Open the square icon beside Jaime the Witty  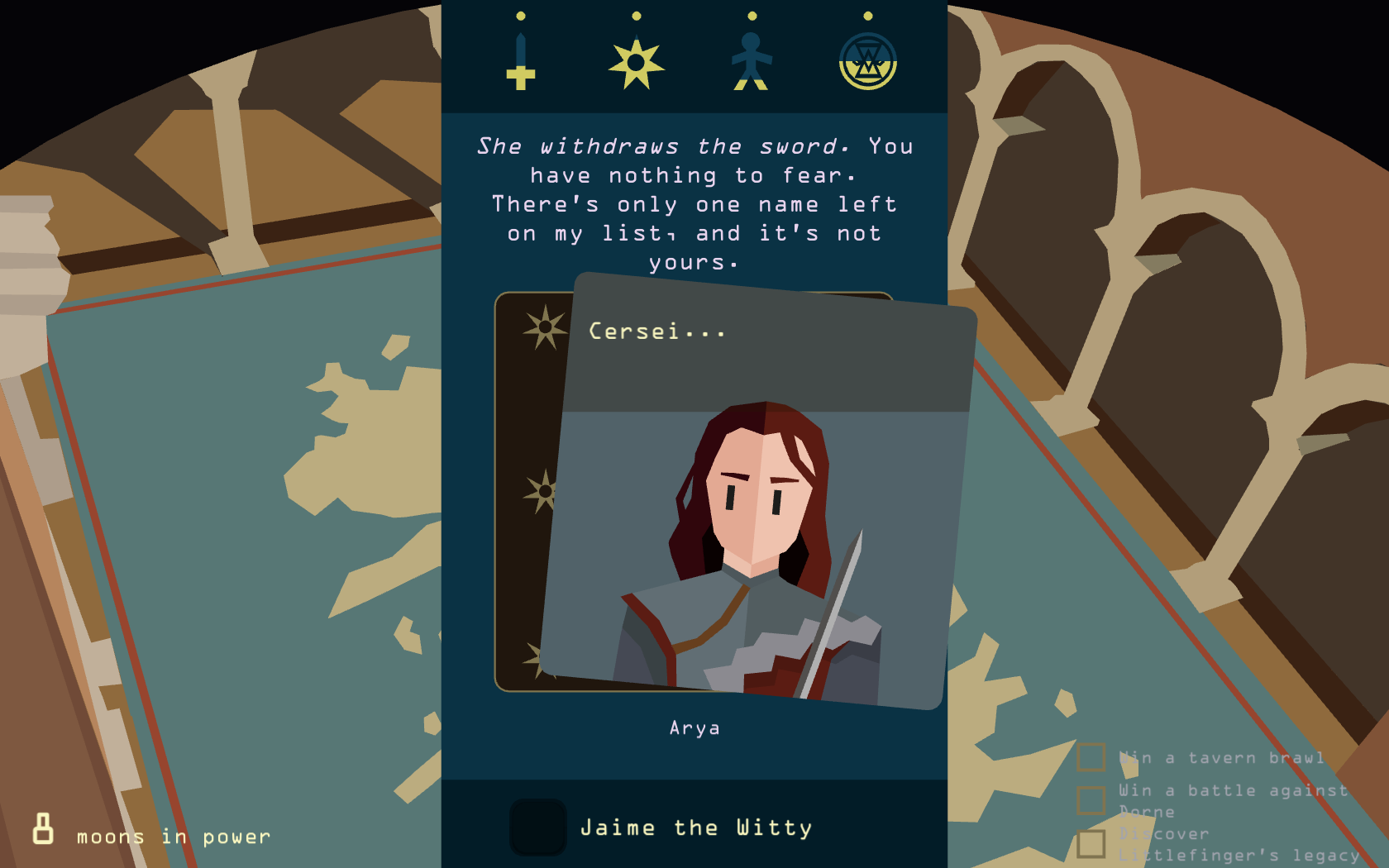pos(538,827)
